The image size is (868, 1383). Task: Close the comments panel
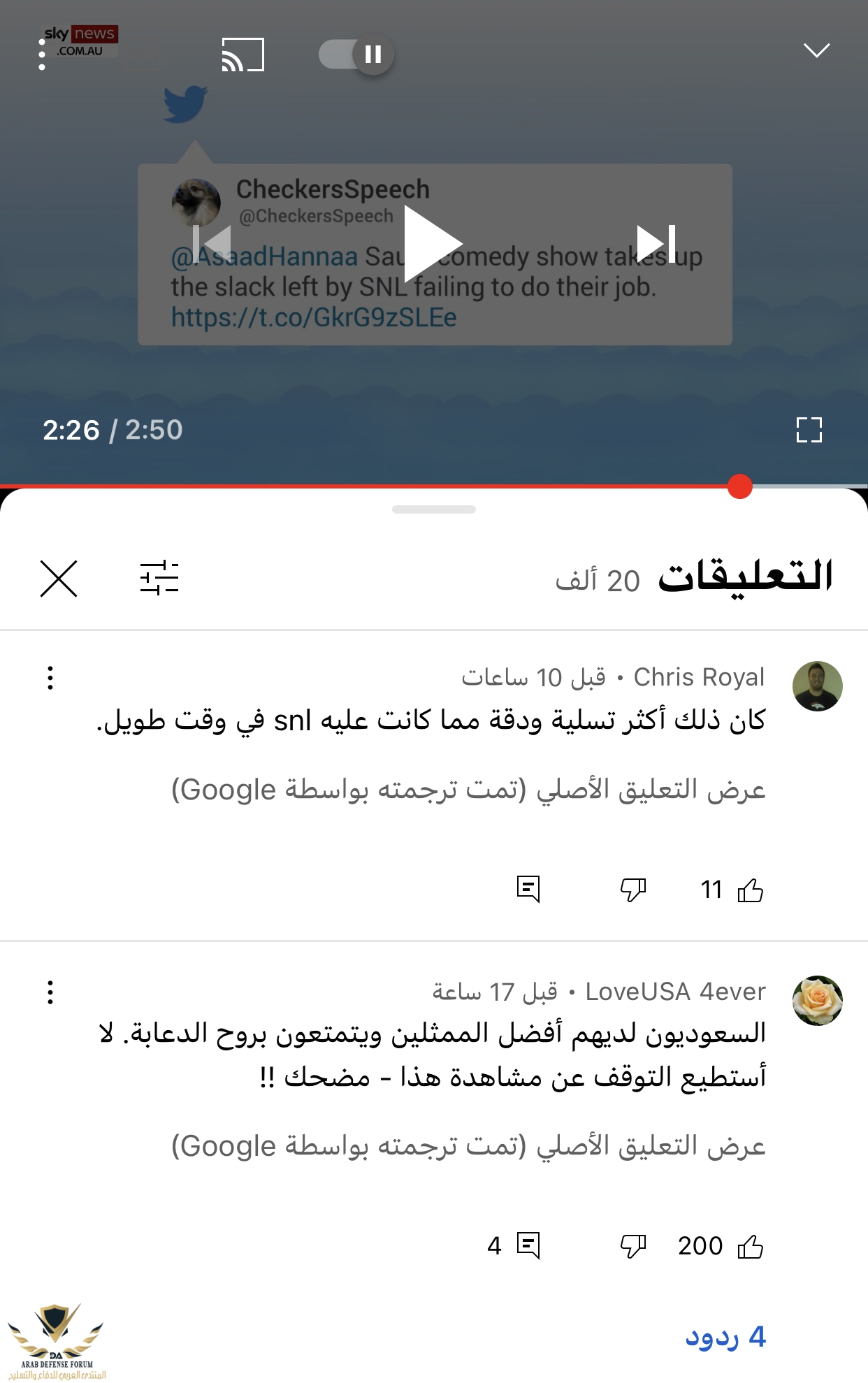click(x=59, y=579)
